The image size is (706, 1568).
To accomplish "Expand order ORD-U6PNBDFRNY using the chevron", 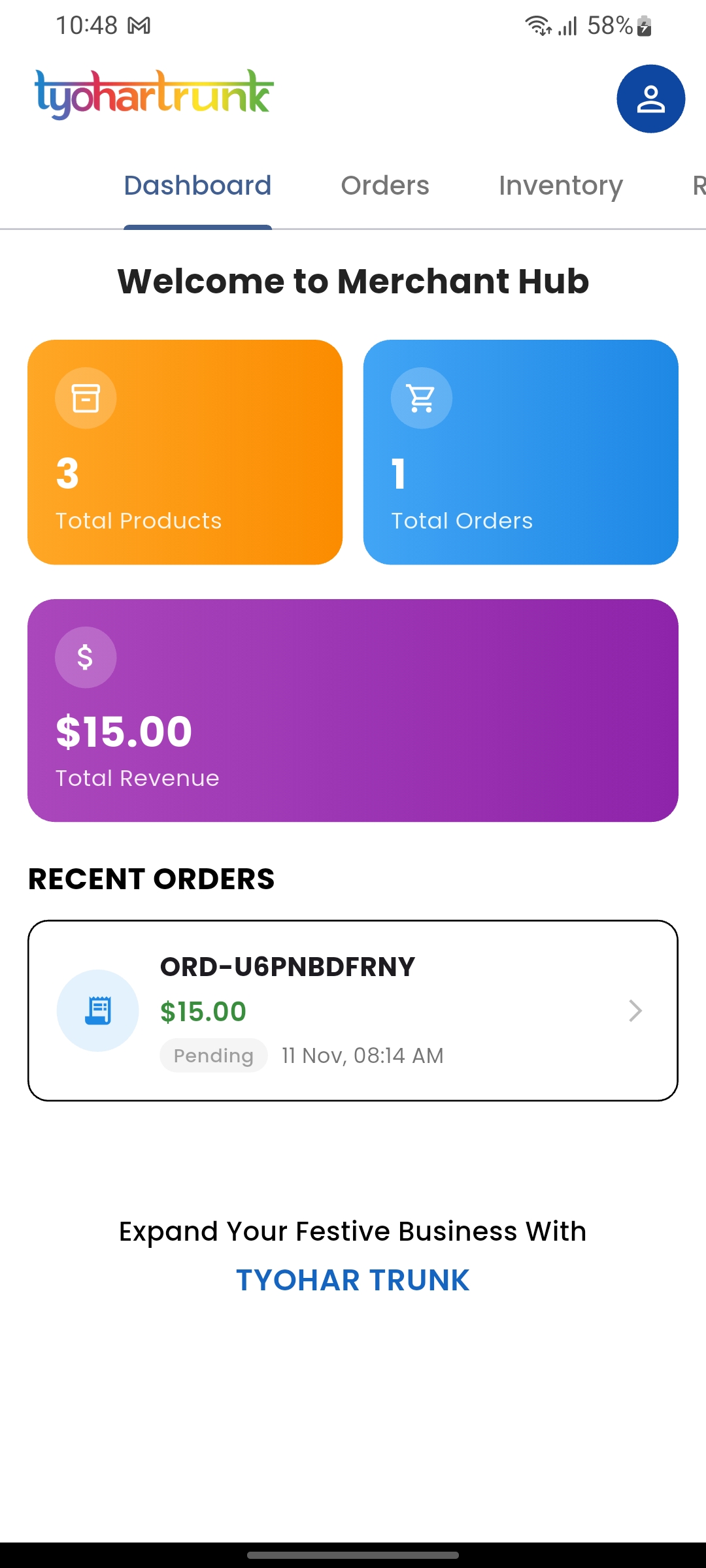I will [635, 1011].
